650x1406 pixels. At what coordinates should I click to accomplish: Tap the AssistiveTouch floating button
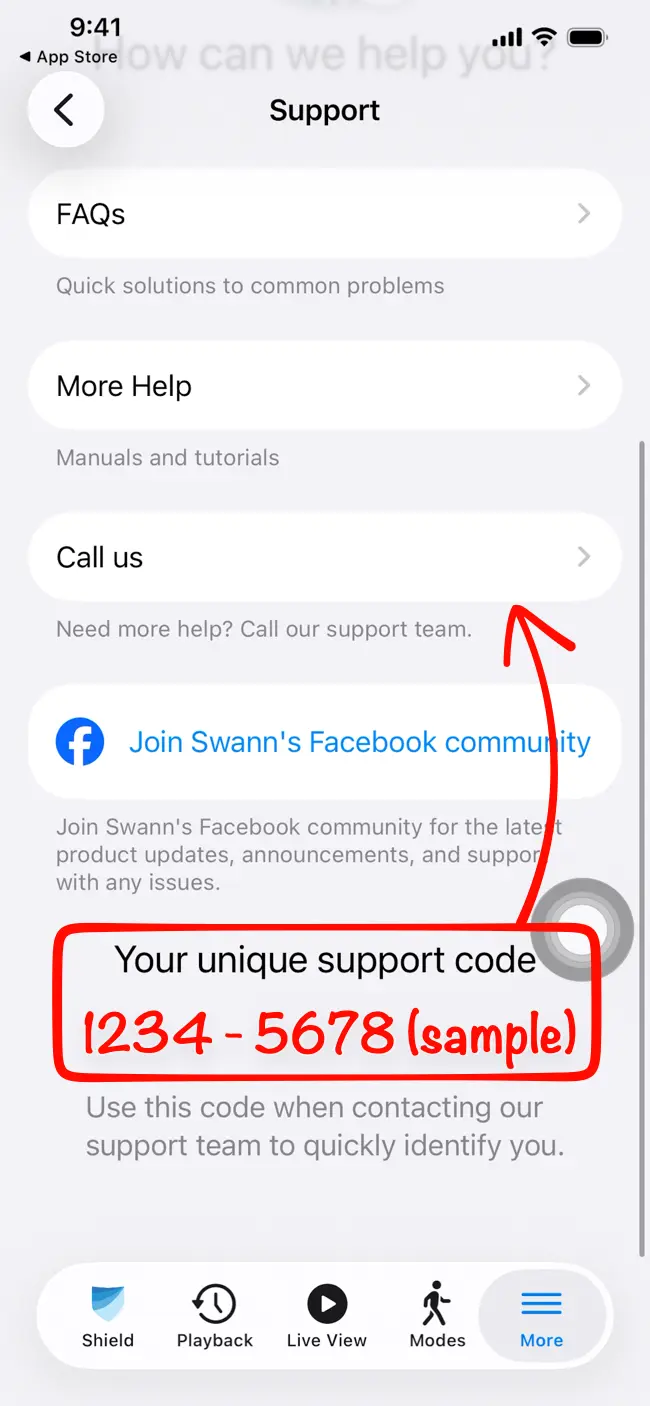tap(581, 930)
